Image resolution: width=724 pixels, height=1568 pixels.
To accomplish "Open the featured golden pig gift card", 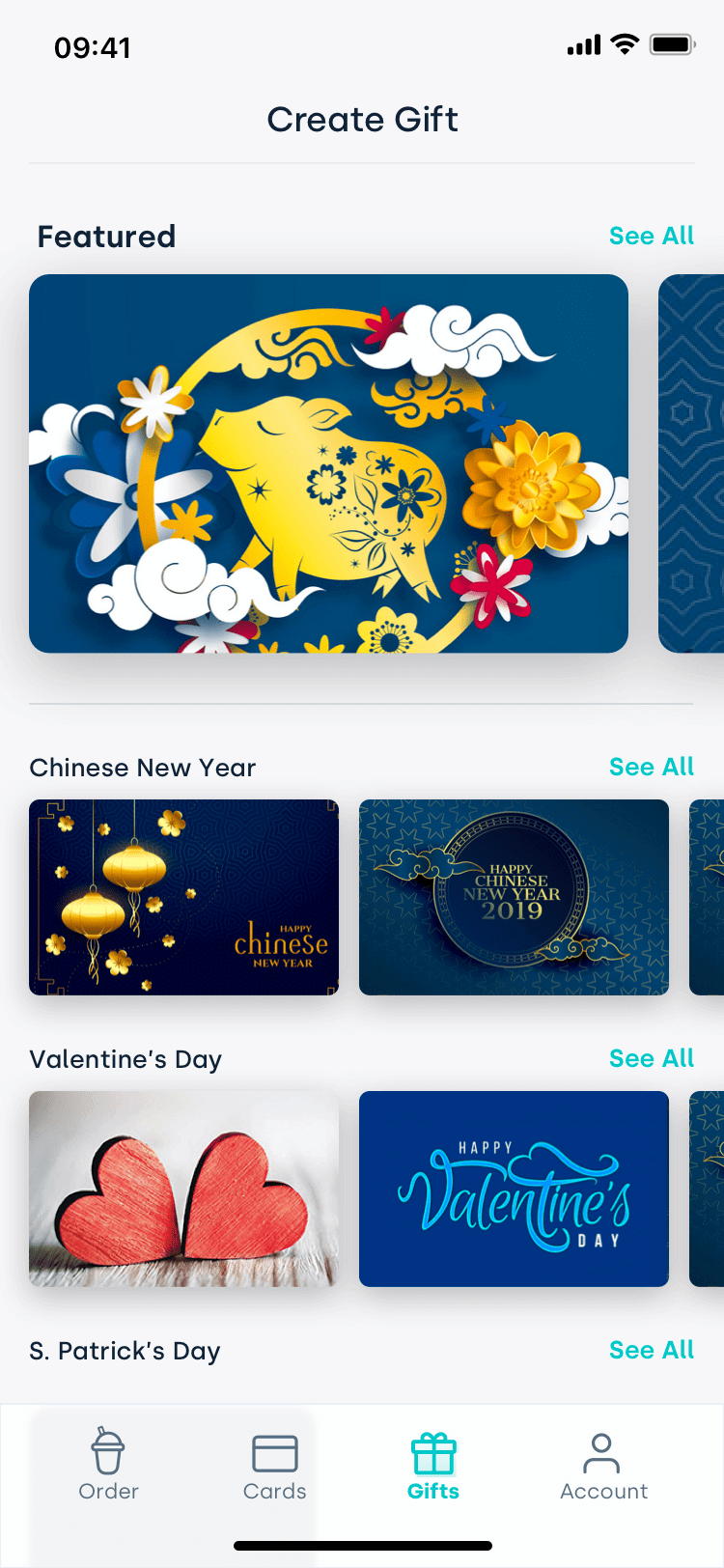I will click(x=328, y=463).
